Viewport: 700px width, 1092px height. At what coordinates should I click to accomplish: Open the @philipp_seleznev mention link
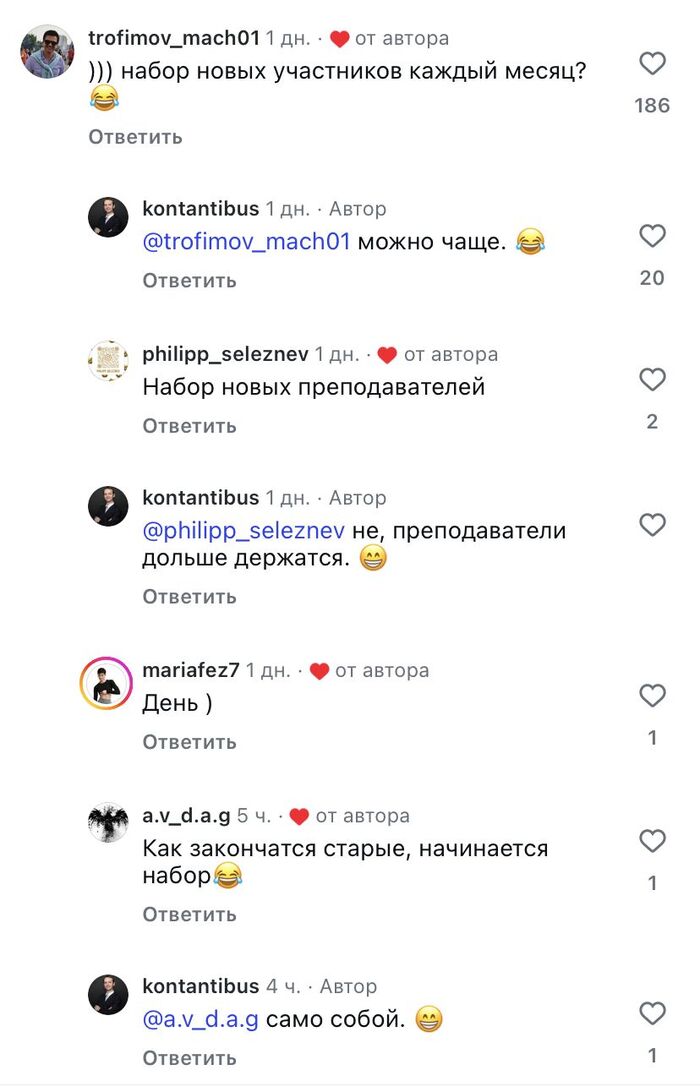[x=243, y=530]
